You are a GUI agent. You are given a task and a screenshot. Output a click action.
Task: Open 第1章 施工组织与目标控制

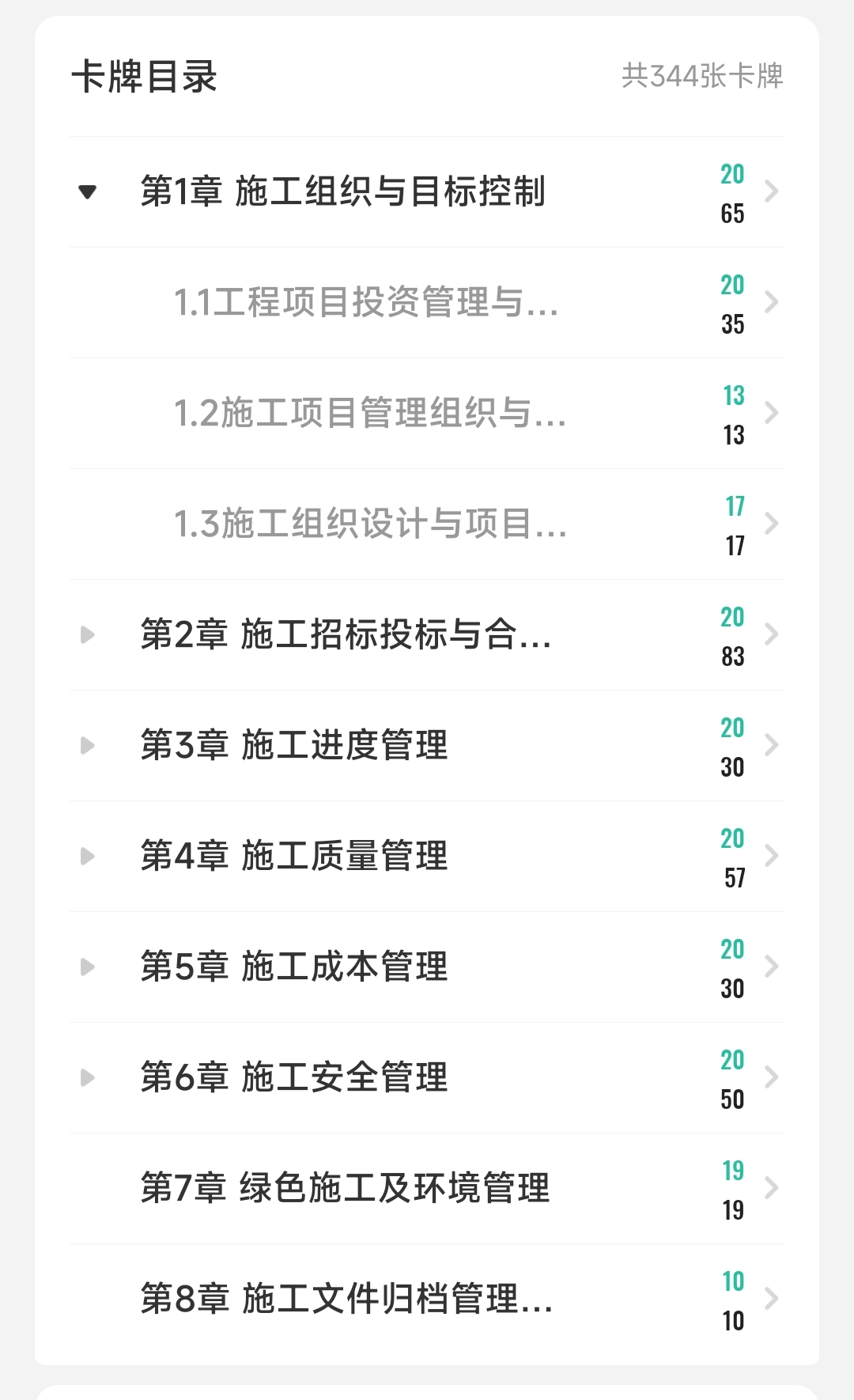click(427, 192)
